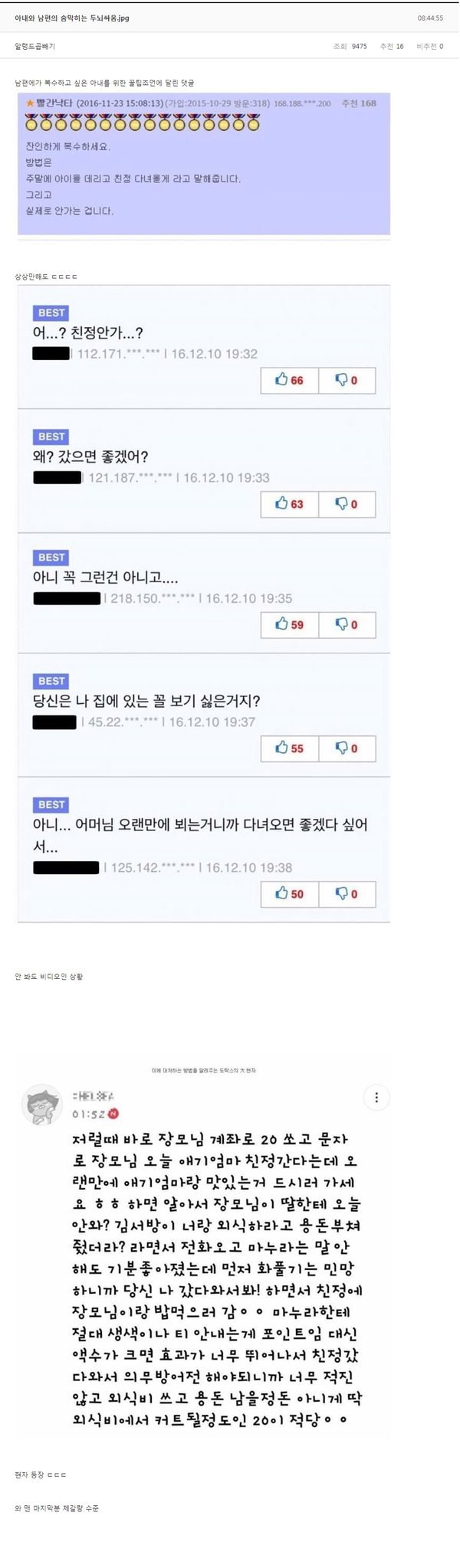Open the purple revenge-tip comment image
This screenshot has width=460, height=1568.
tap(203, 165)
